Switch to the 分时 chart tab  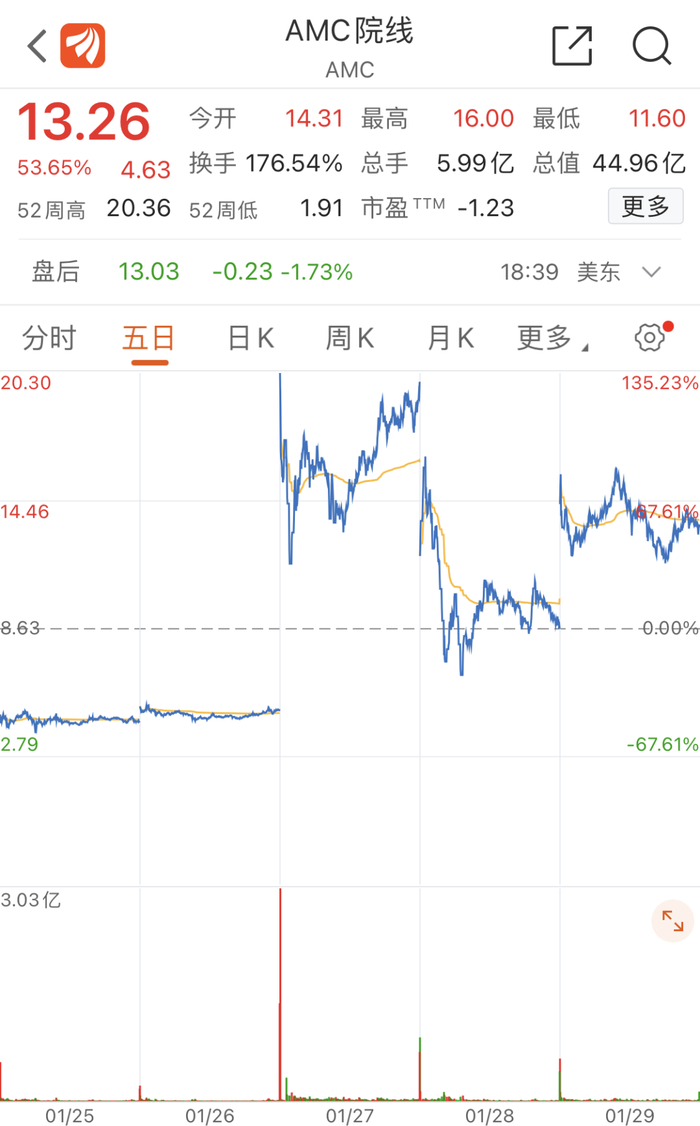[49, 338]
